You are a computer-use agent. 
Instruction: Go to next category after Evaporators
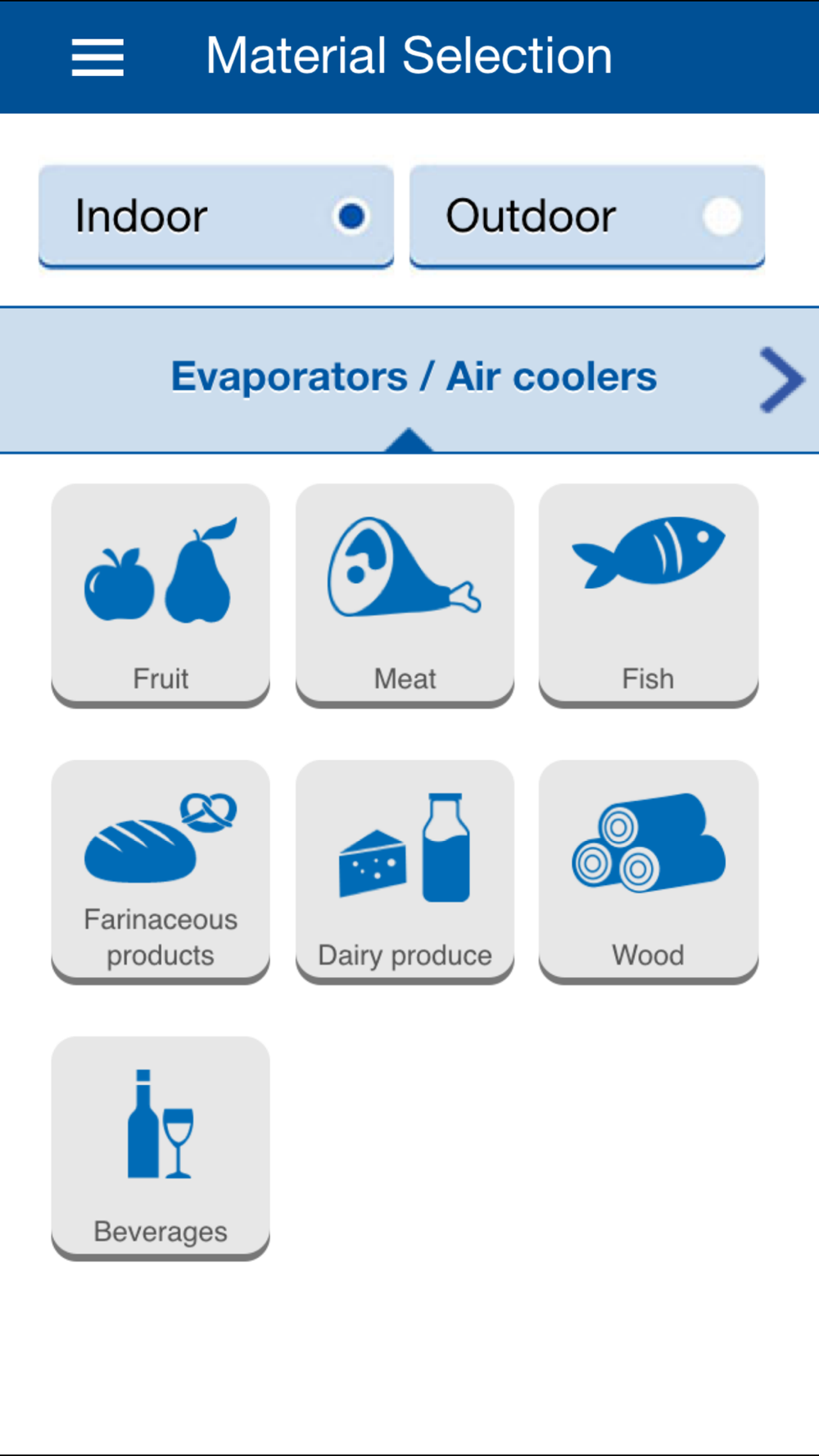781,380
